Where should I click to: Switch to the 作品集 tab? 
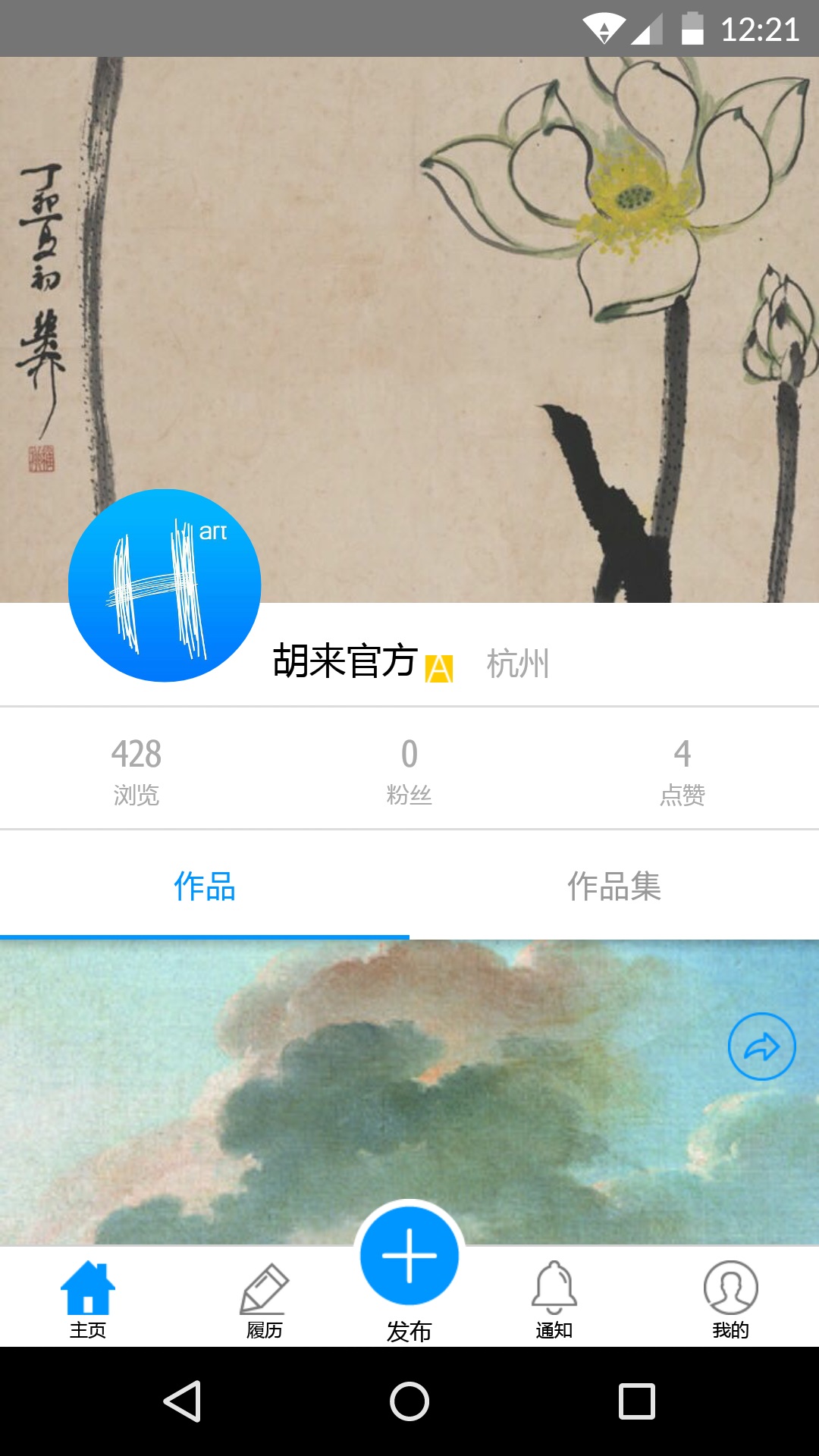(614, 886)
